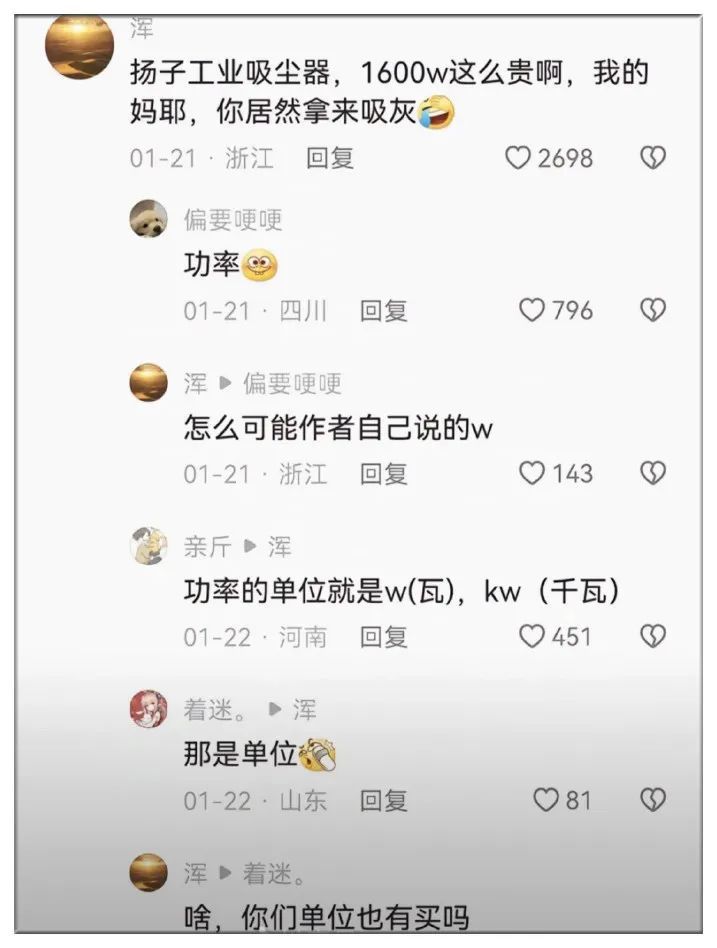Image resolution: width=717 pixels, height=948 pixels.
Task: Like the comment 怎么可能作者自己说的w
Action: 532,473
